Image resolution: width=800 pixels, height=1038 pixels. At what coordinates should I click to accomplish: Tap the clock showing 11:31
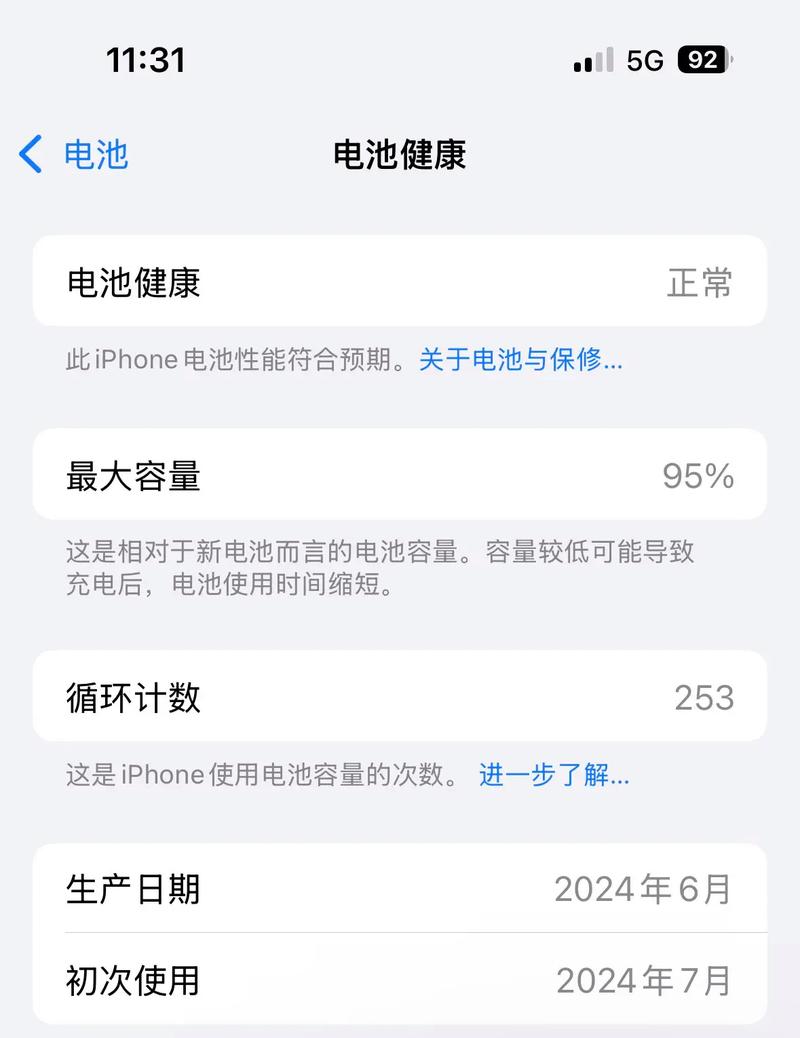[146, 60]
